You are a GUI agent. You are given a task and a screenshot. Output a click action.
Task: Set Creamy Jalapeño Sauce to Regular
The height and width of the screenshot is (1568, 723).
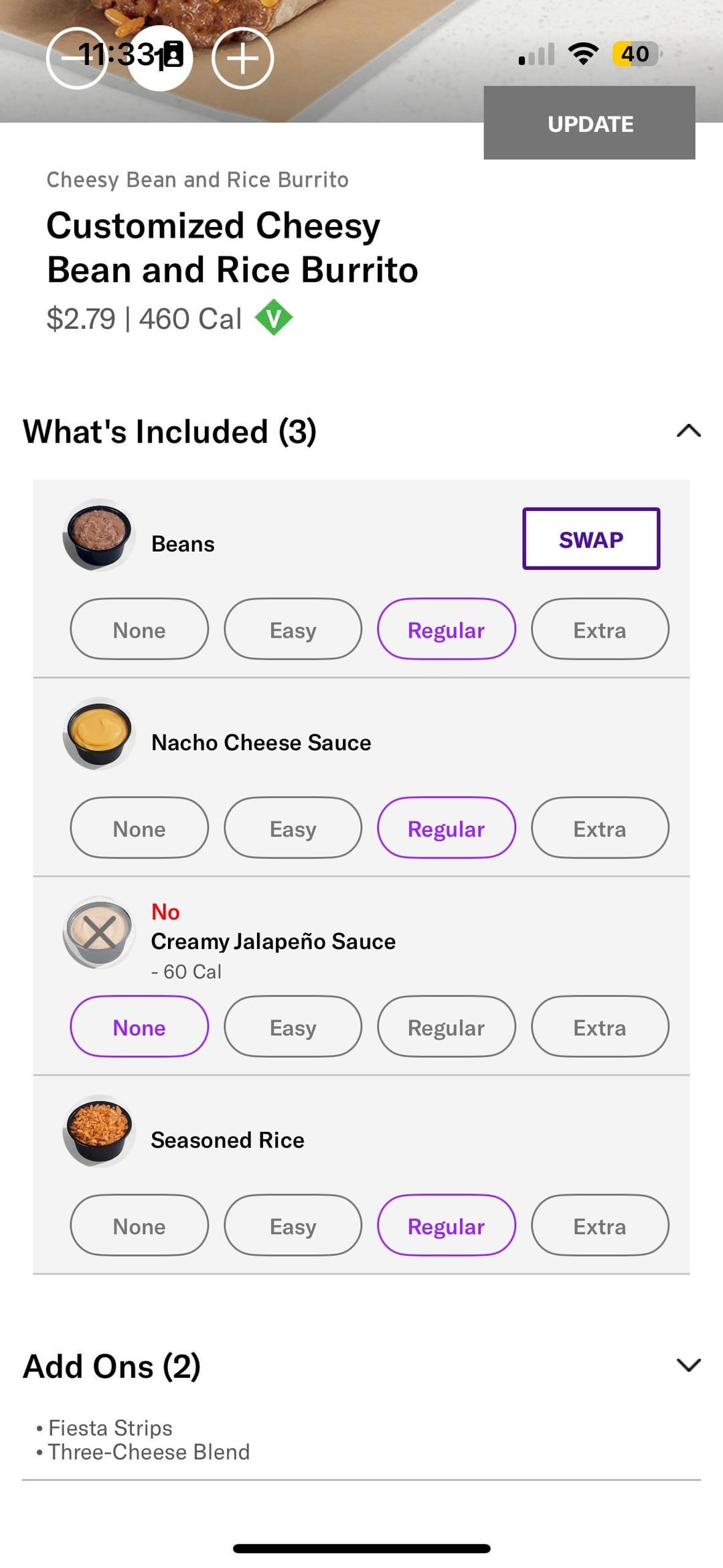point(447,1027)
